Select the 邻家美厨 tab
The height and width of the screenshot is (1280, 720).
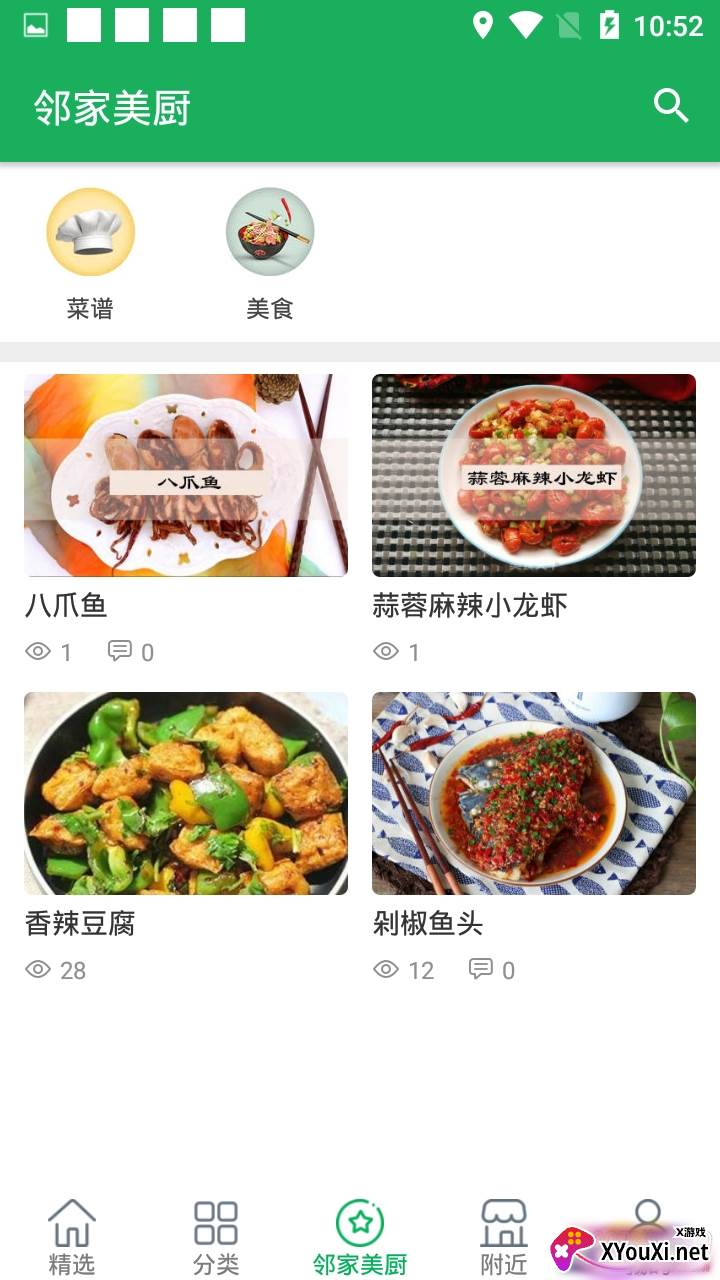point(360,1236)
